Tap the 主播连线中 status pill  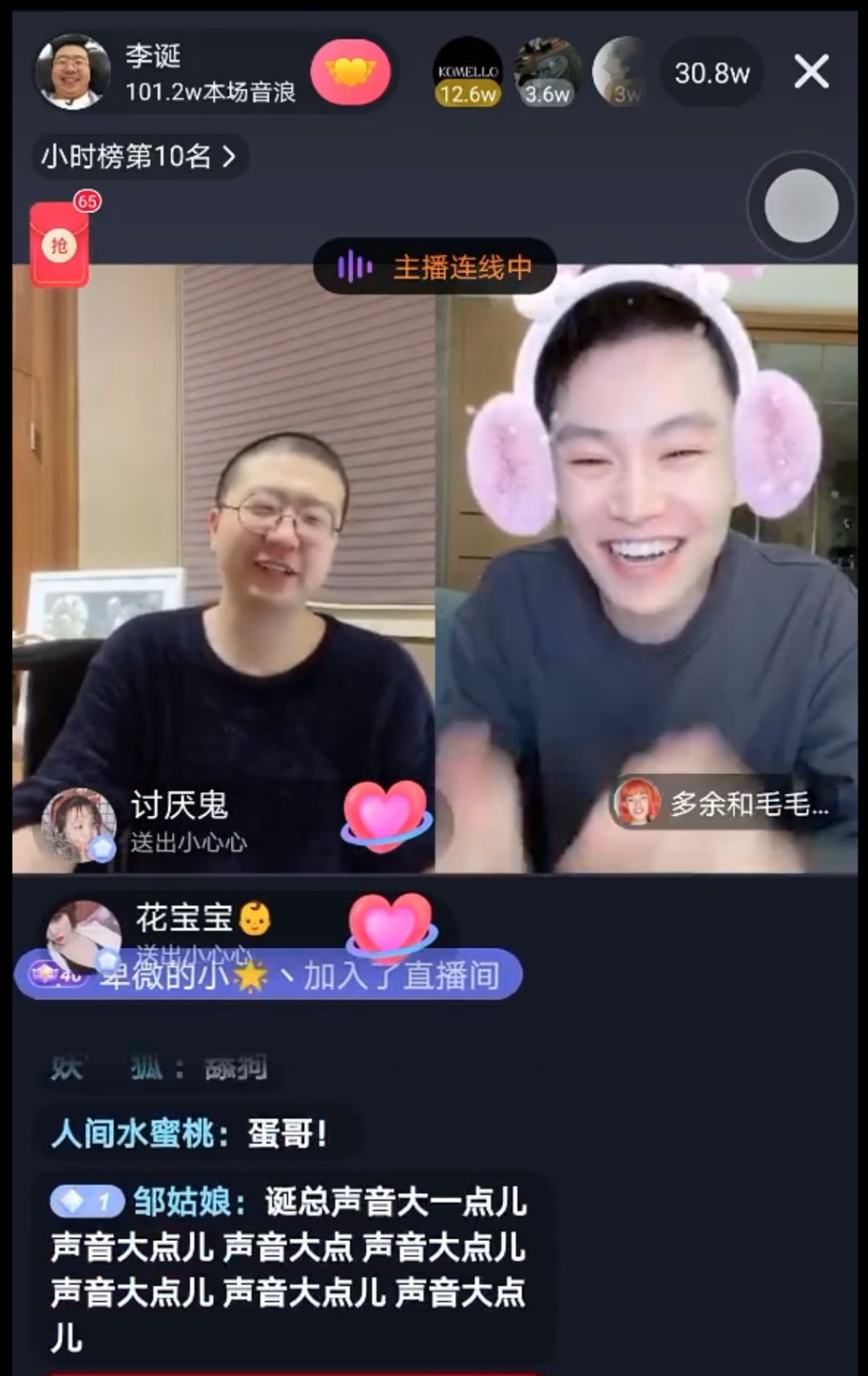pyautogui.click(x=435, y=267)
